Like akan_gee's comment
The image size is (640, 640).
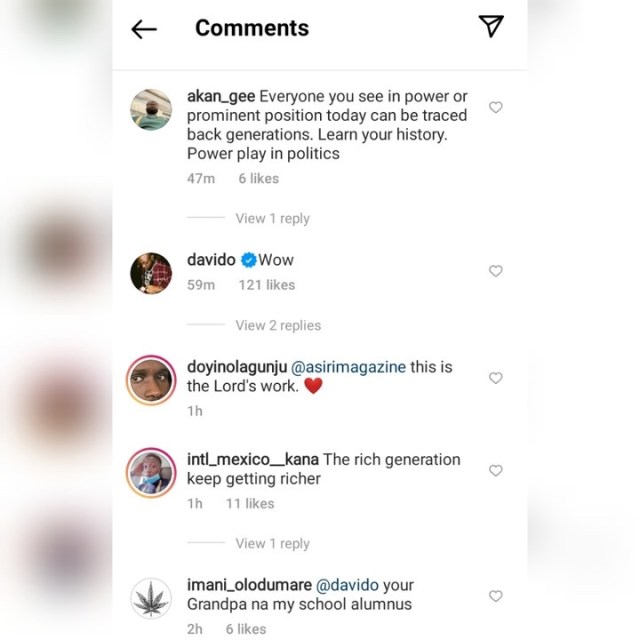click(x=496, y=107)
